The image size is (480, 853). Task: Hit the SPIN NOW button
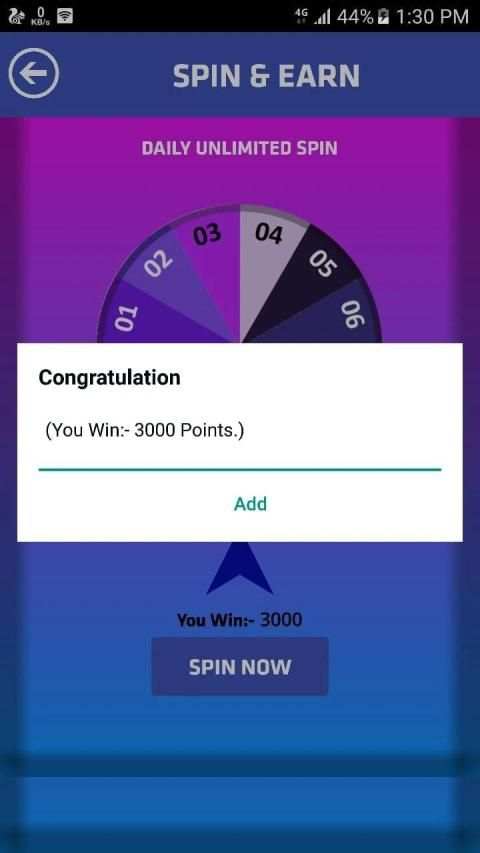pyautogui.click(x=240, y=666)
